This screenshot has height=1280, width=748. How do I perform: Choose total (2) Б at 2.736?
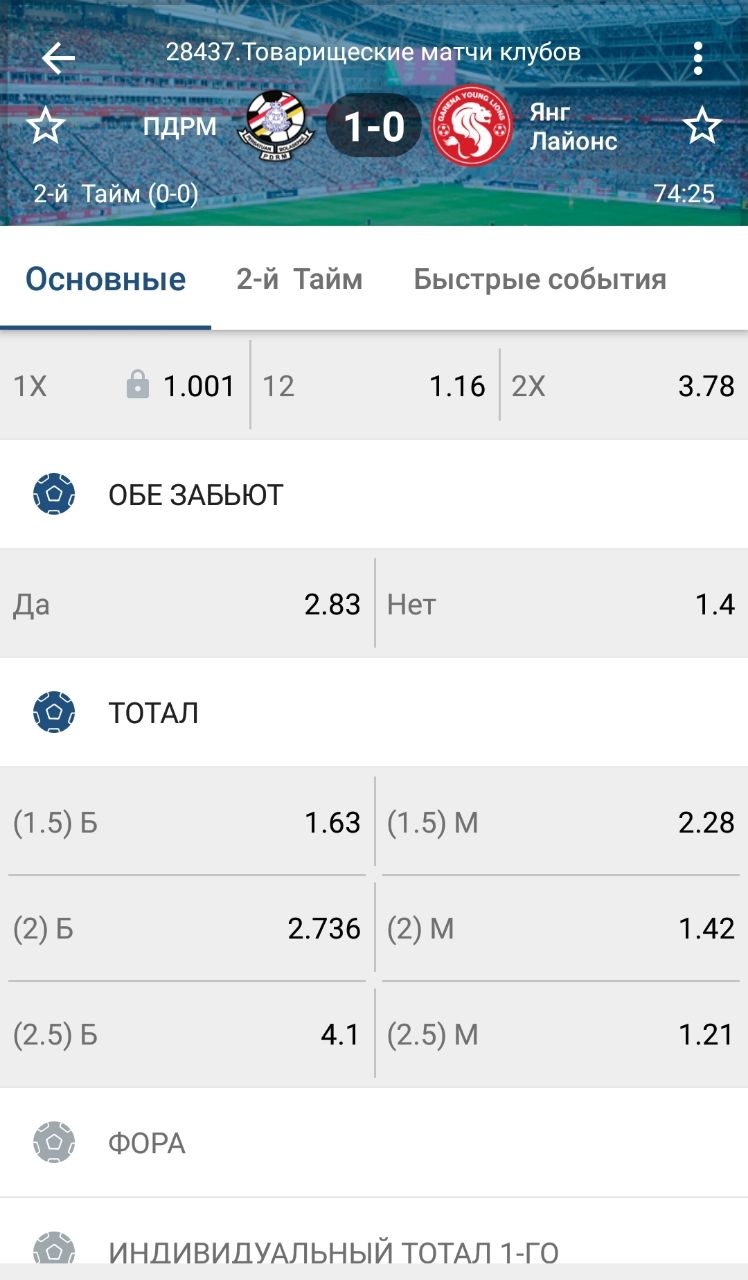(187, 928)
